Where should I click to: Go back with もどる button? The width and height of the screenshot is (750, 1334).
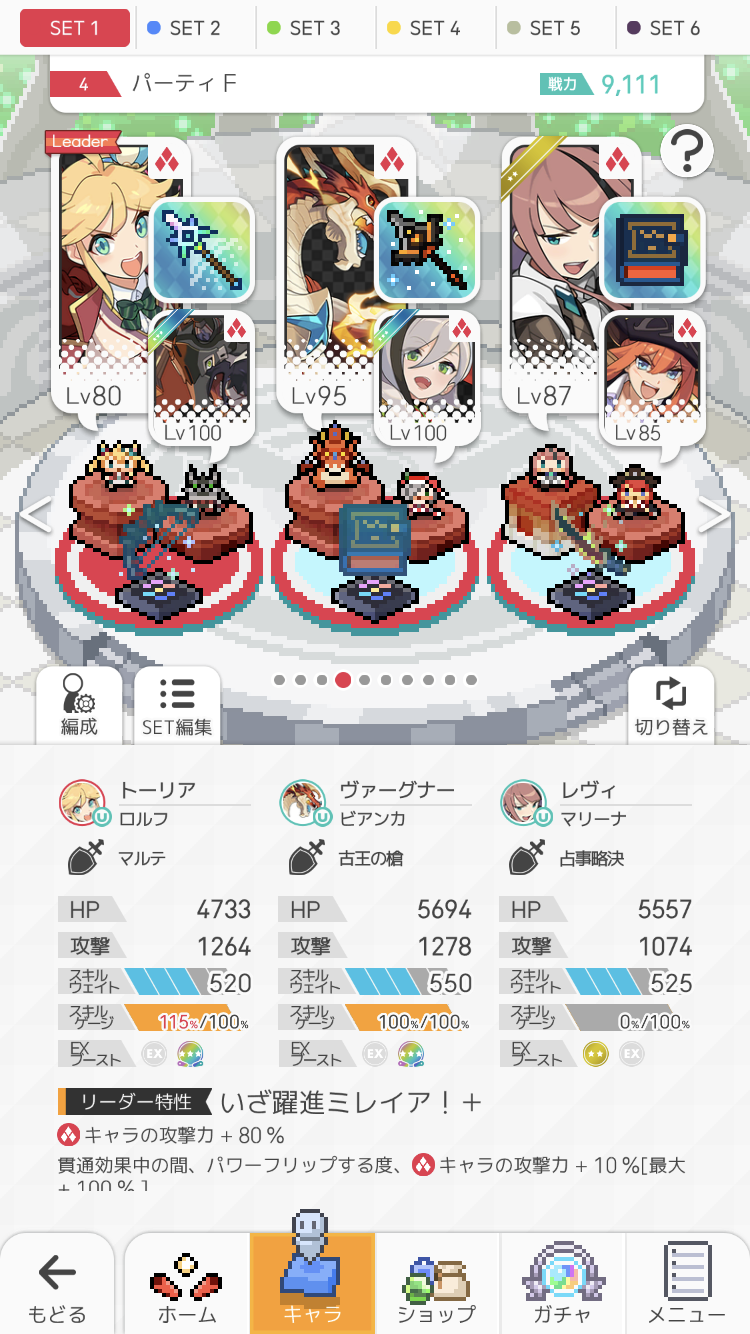pyautogui.click(x=57, y=1285)
